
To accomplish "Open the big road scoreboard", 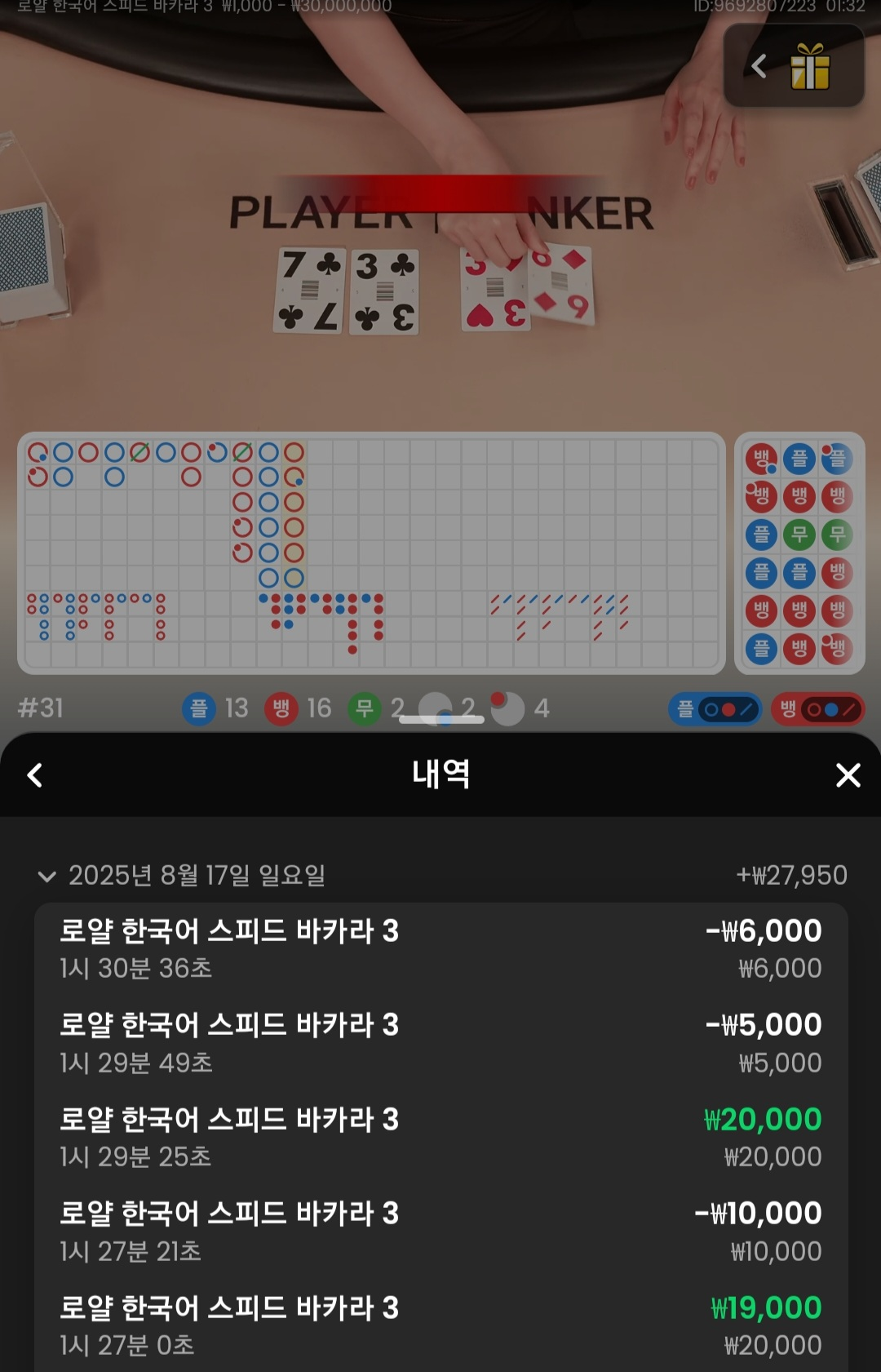I will (371, 553).
